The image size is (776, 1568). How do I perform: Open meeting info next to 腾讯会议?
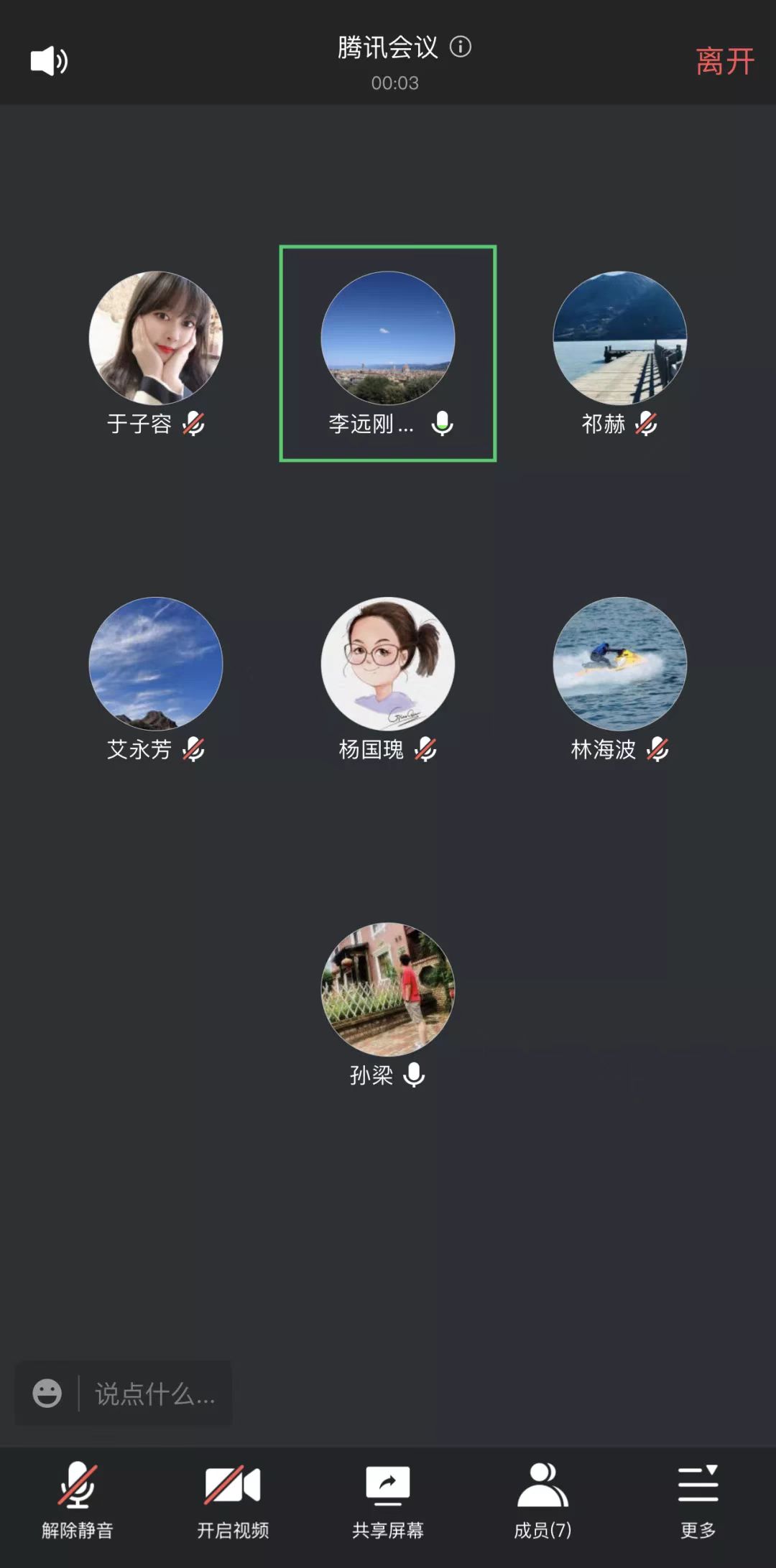click(461, 47)
